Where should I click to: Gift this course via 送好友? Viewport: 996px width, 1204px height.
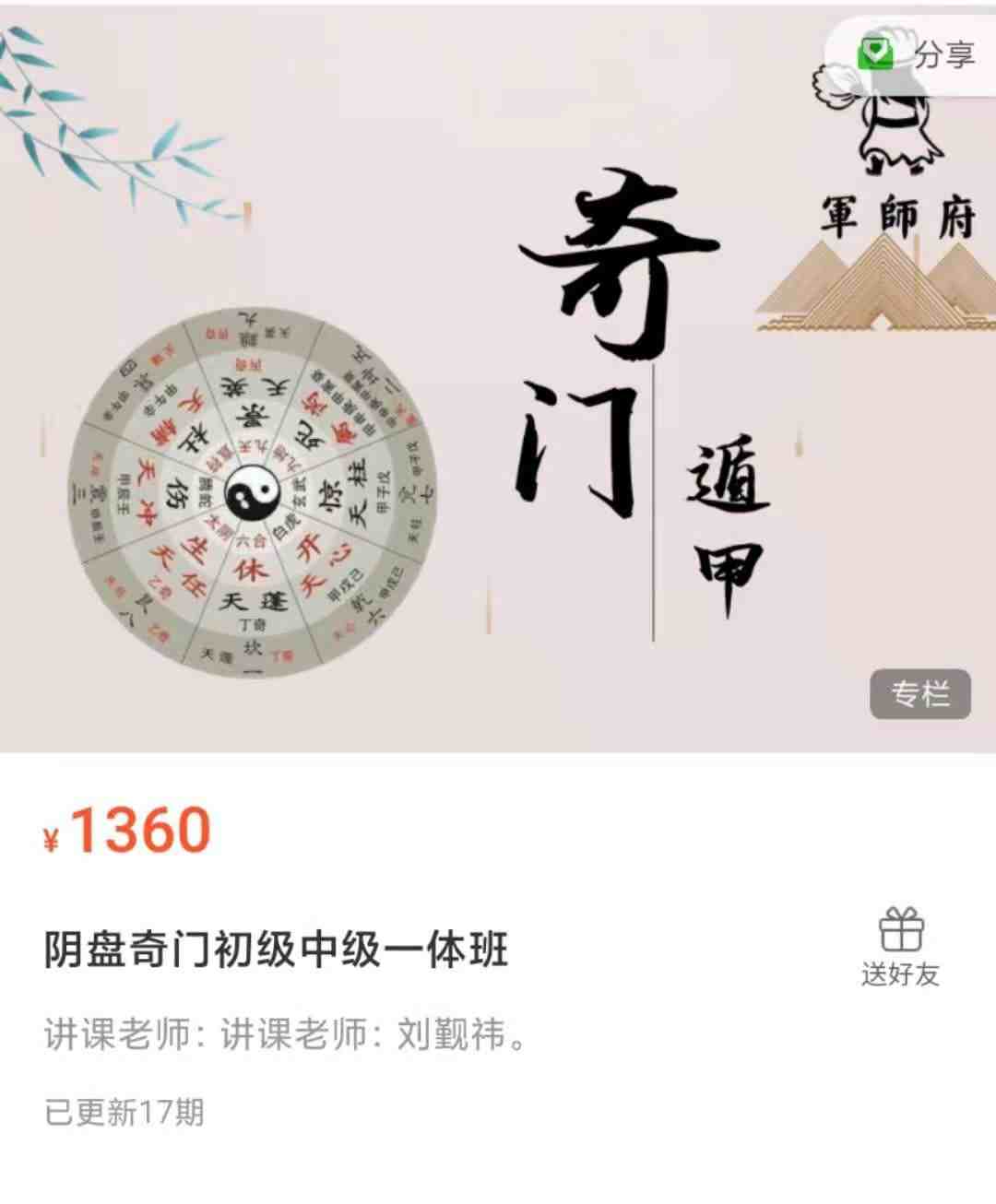[900, 946]
